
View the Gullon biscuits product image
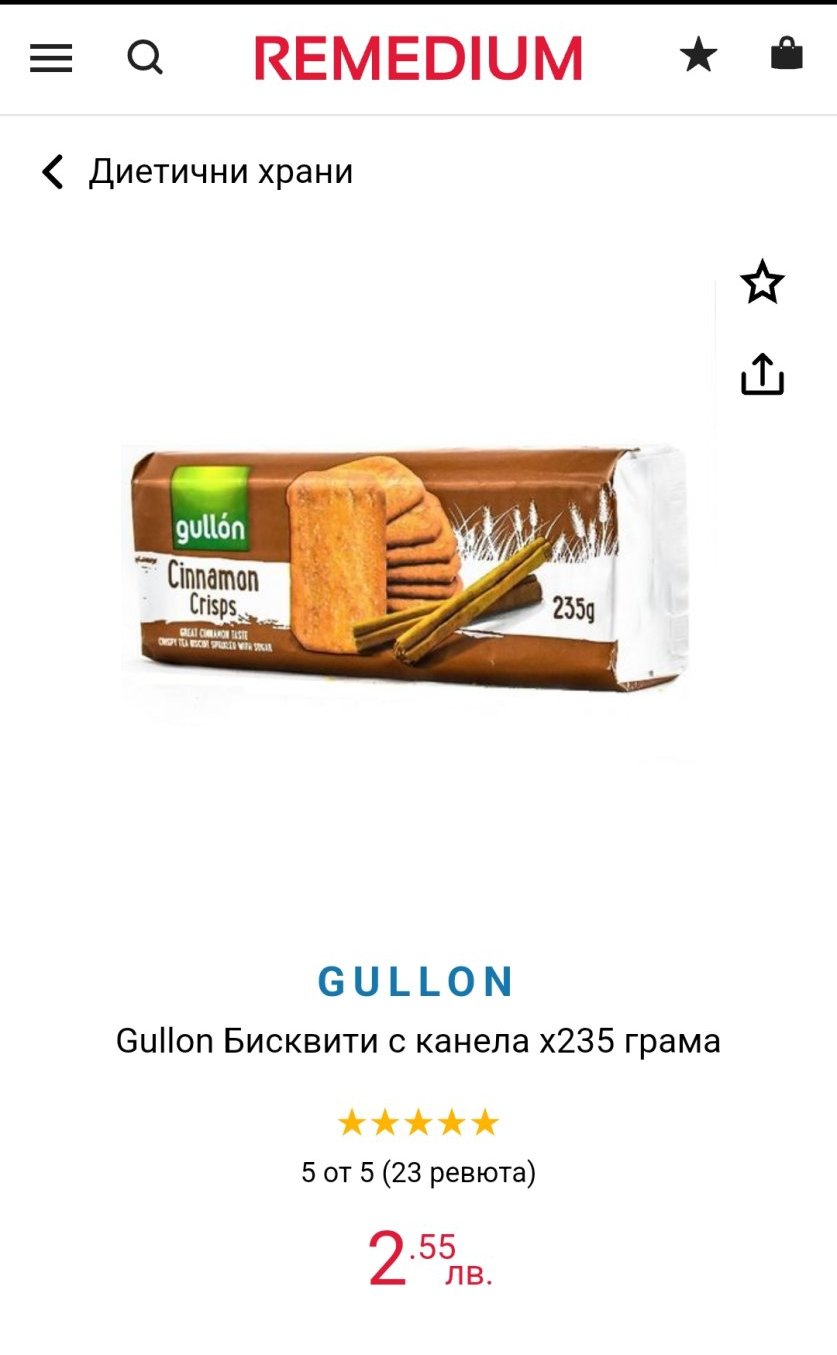click(406, 568)
